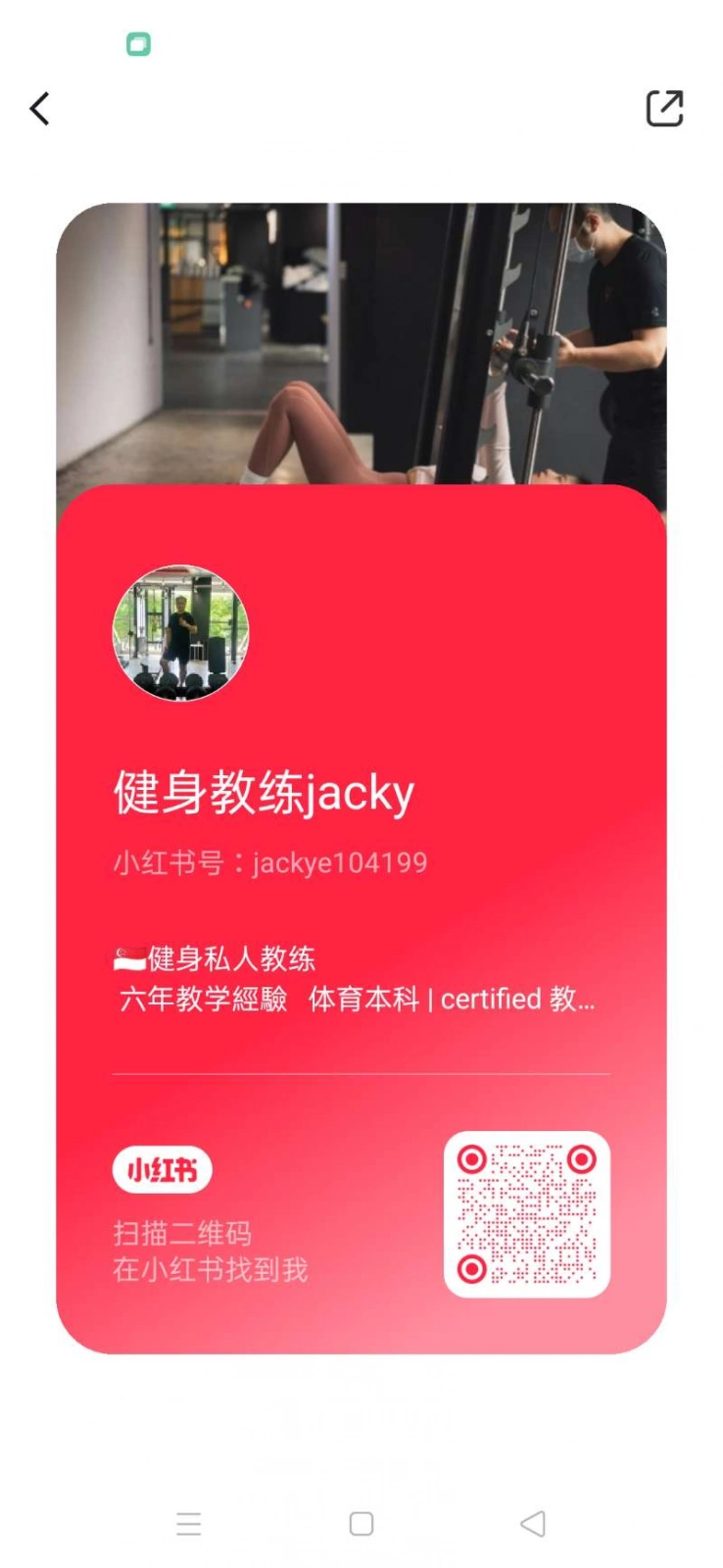Go back using the top-left arrow
Screen dimensions: 723x1568
39,109
